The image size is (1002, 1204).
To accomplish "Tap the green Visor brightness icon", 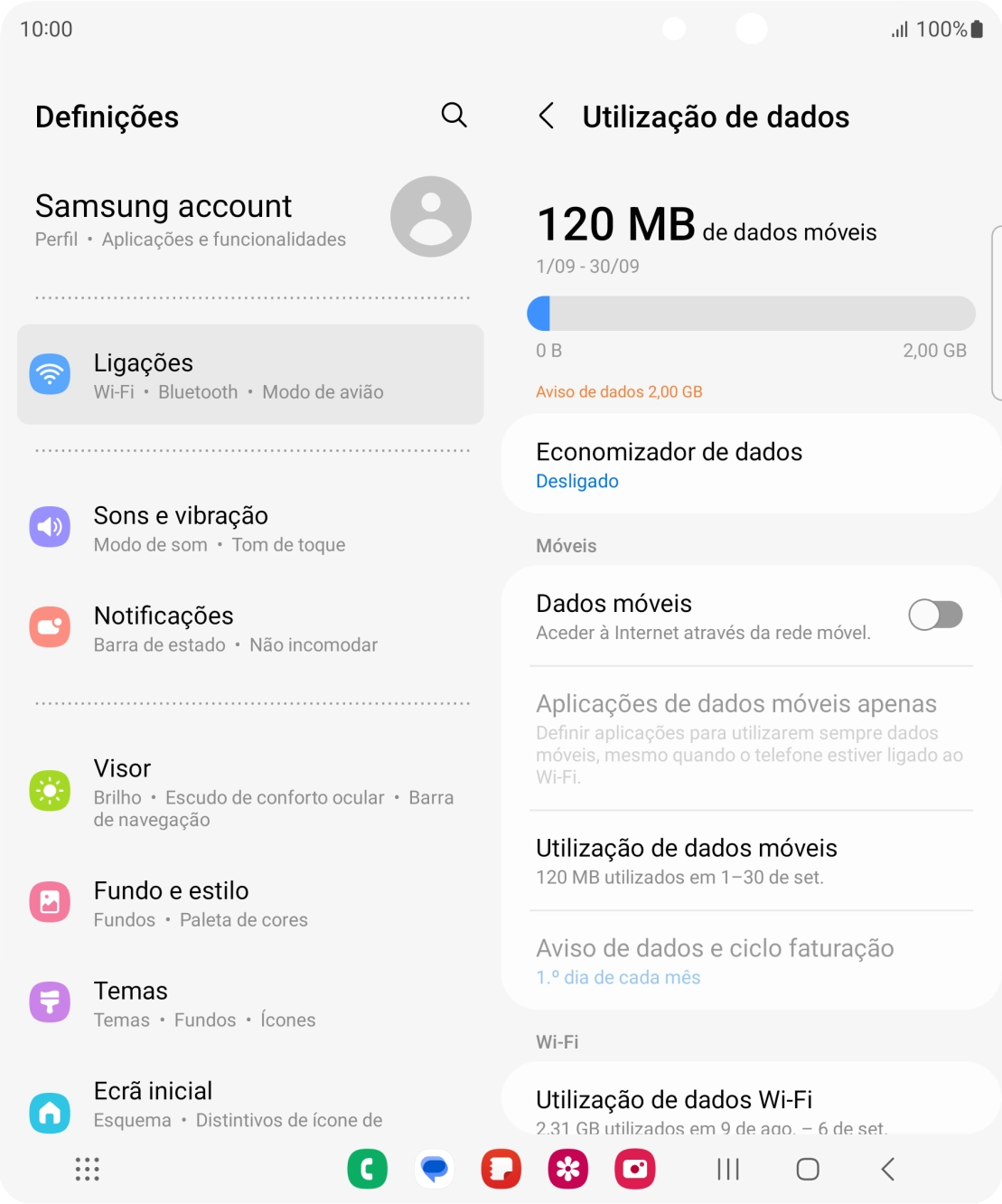I will [x=51, y=789].
